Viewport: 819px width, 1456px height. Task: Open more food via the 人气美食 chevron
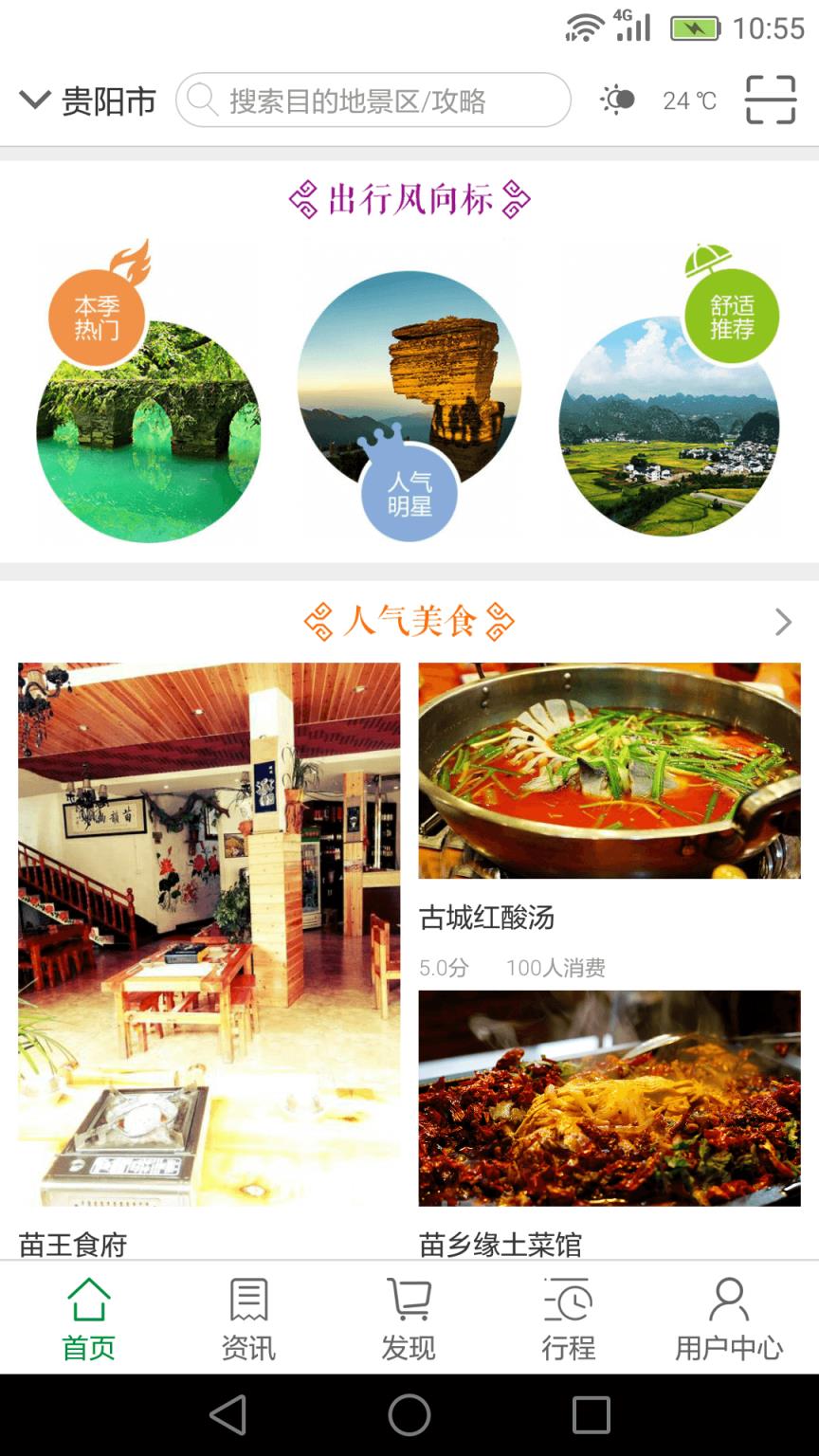[x=783, y=623]
